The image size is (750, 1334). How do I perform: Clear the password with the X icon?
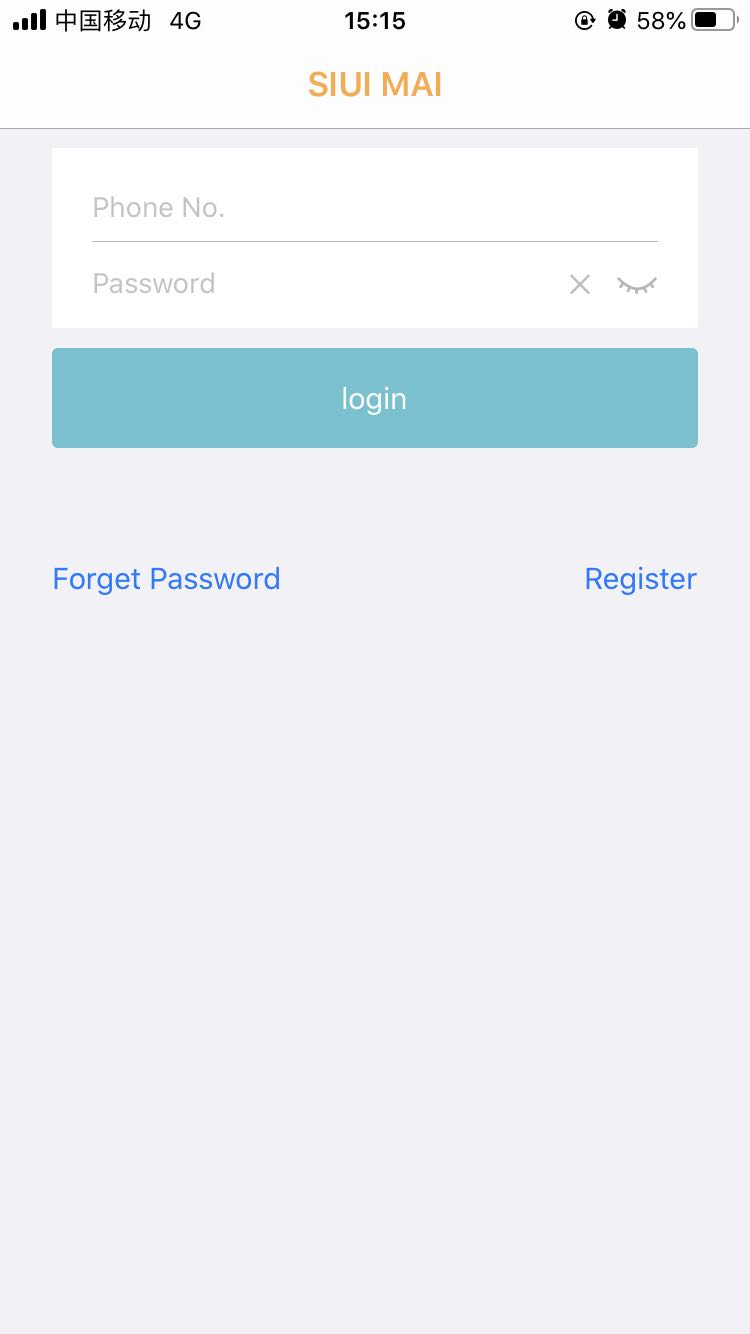580,285
